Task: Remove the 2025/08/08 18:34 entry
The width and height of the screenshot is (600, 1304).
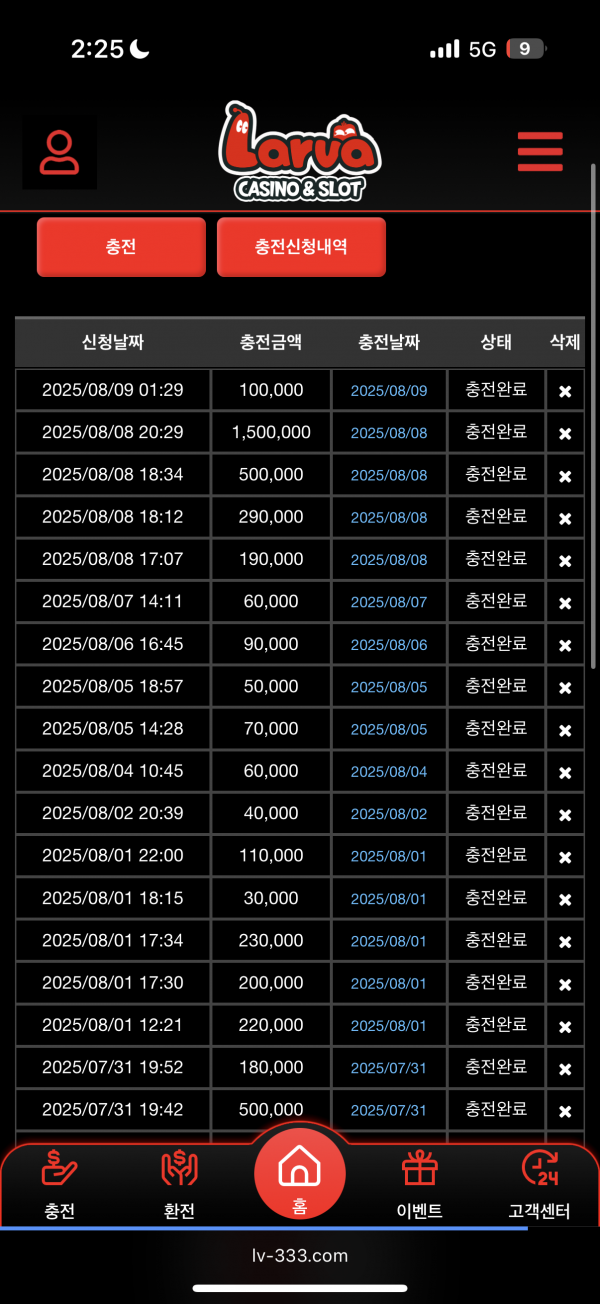Action: coord(565,475)
